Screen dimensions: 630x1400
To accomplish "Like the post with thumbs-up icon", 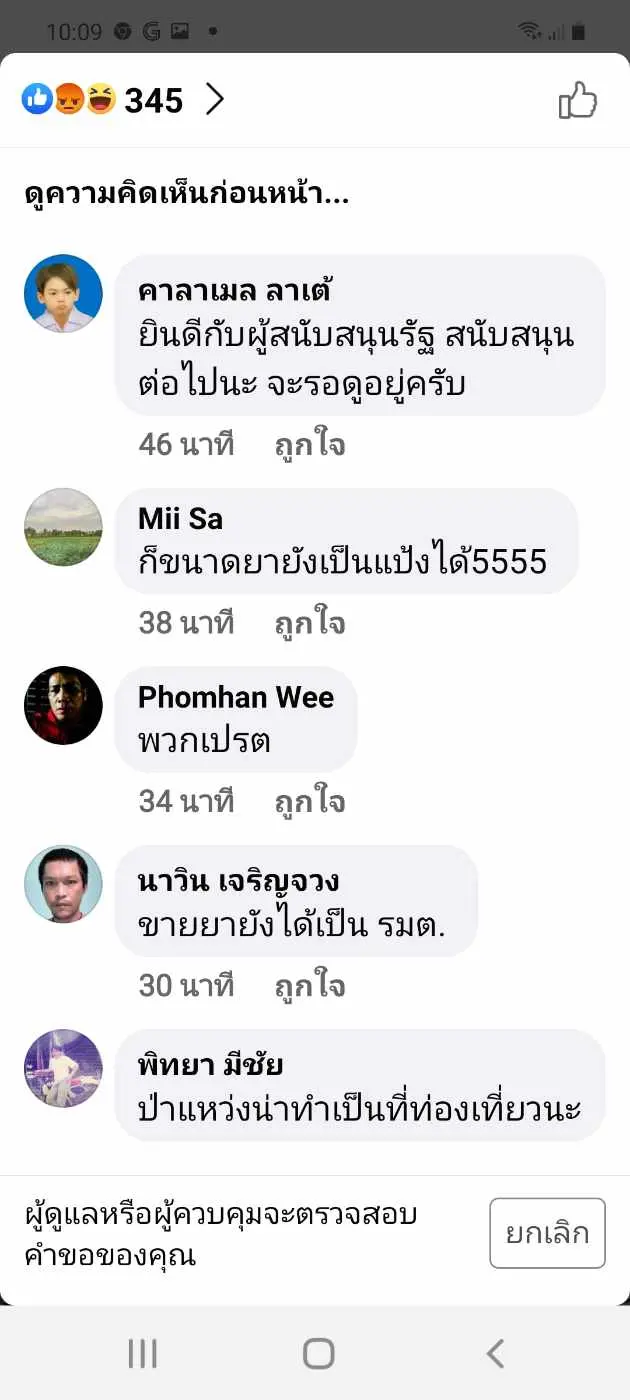I will click(x=577, y=100).
